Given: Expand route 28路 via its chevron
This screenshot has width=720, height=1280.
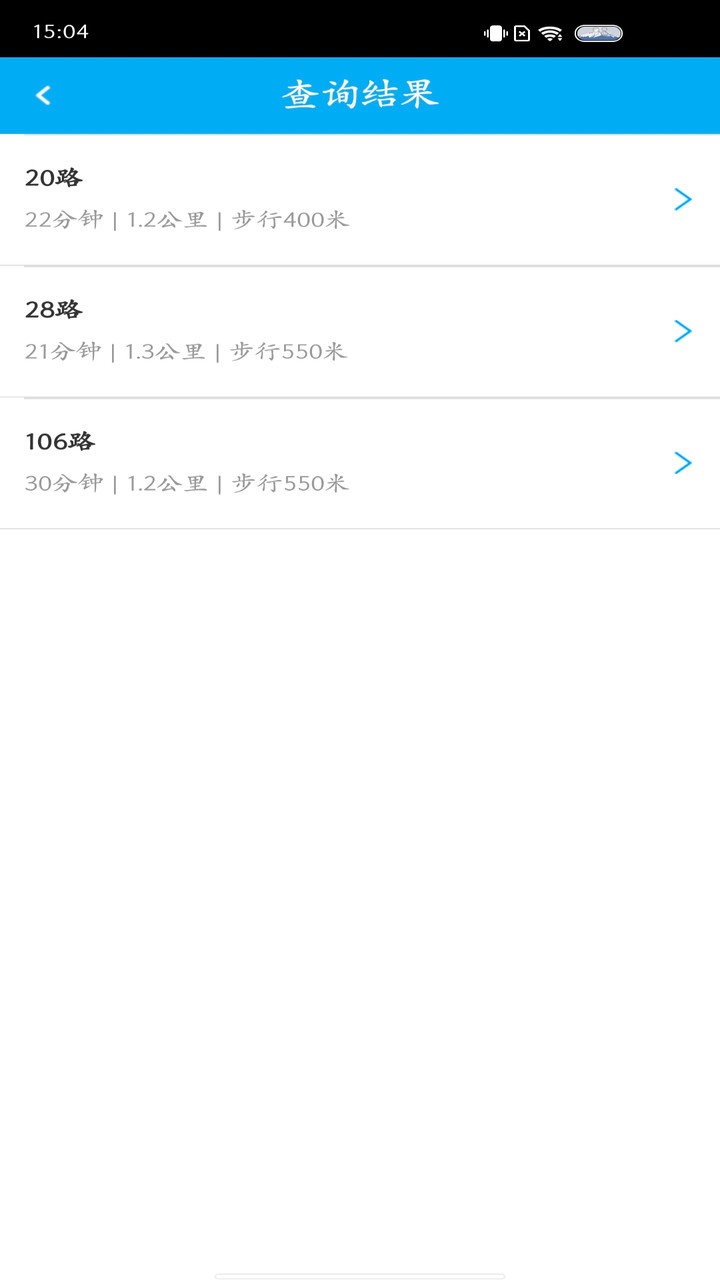Looking at the screenshot, I should (x=683, y=331).
